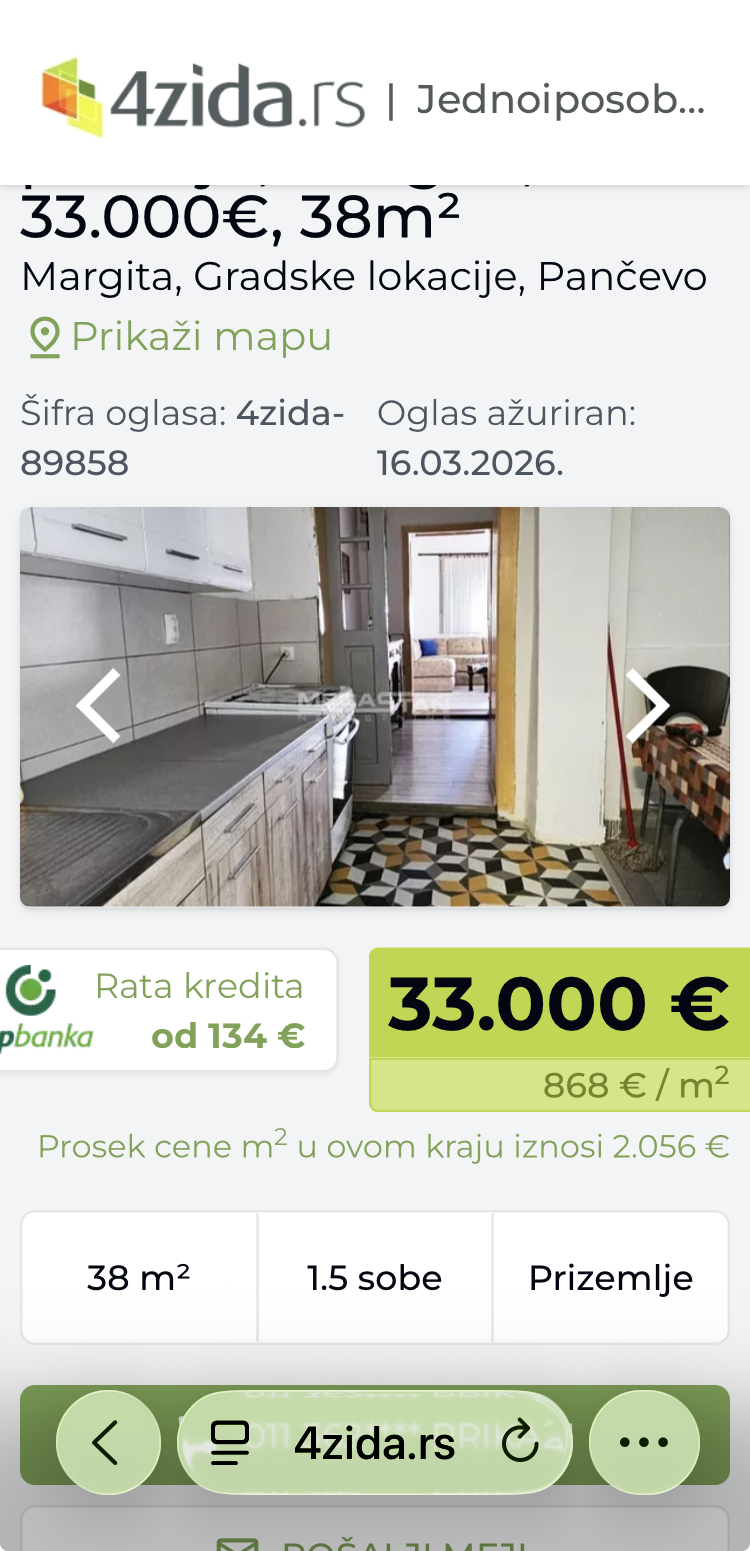This screenshot has height=1551, width=750.
Task: Reload the 4zida.rs page
Action: pos(520,1442)
